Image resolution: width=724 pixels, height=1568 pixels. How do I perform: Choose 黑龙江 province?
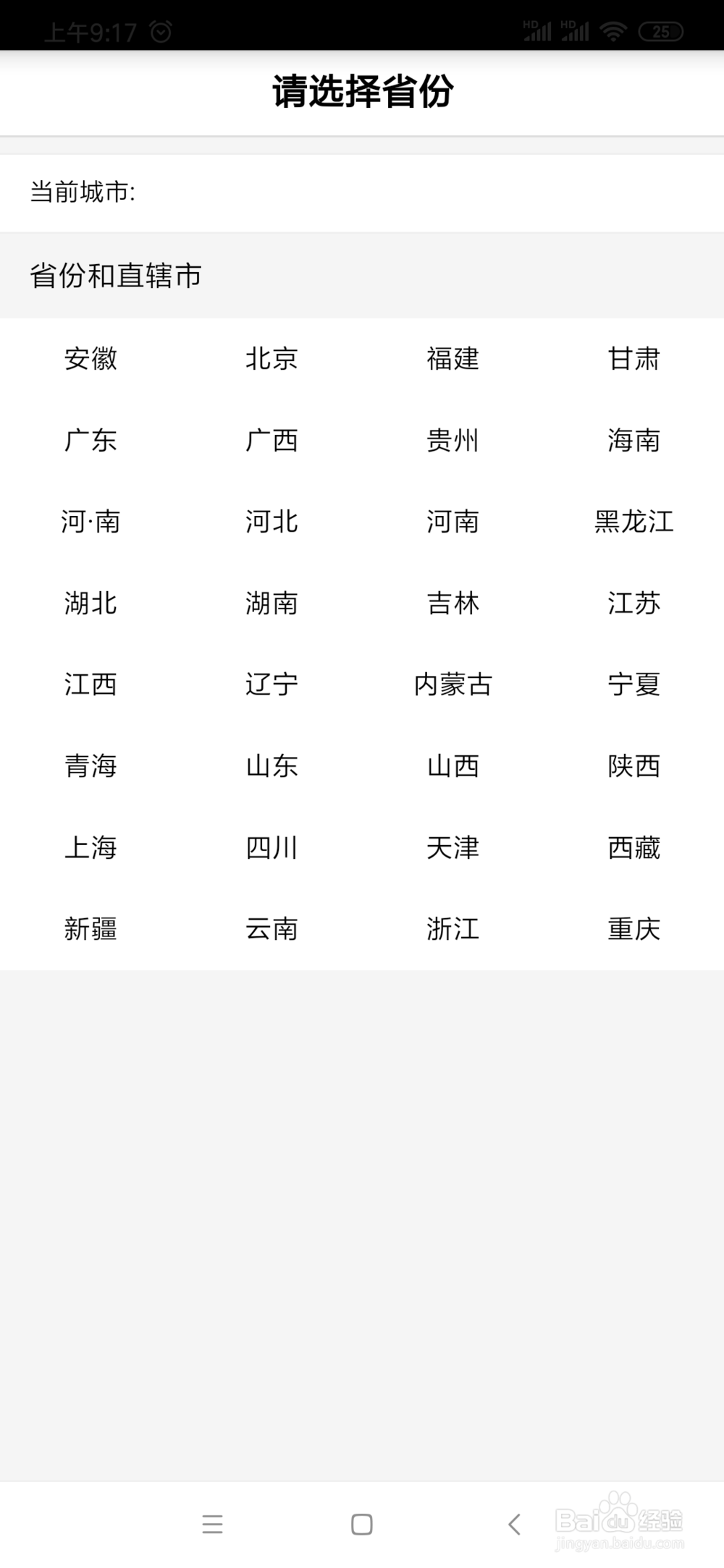coord(633,522)
